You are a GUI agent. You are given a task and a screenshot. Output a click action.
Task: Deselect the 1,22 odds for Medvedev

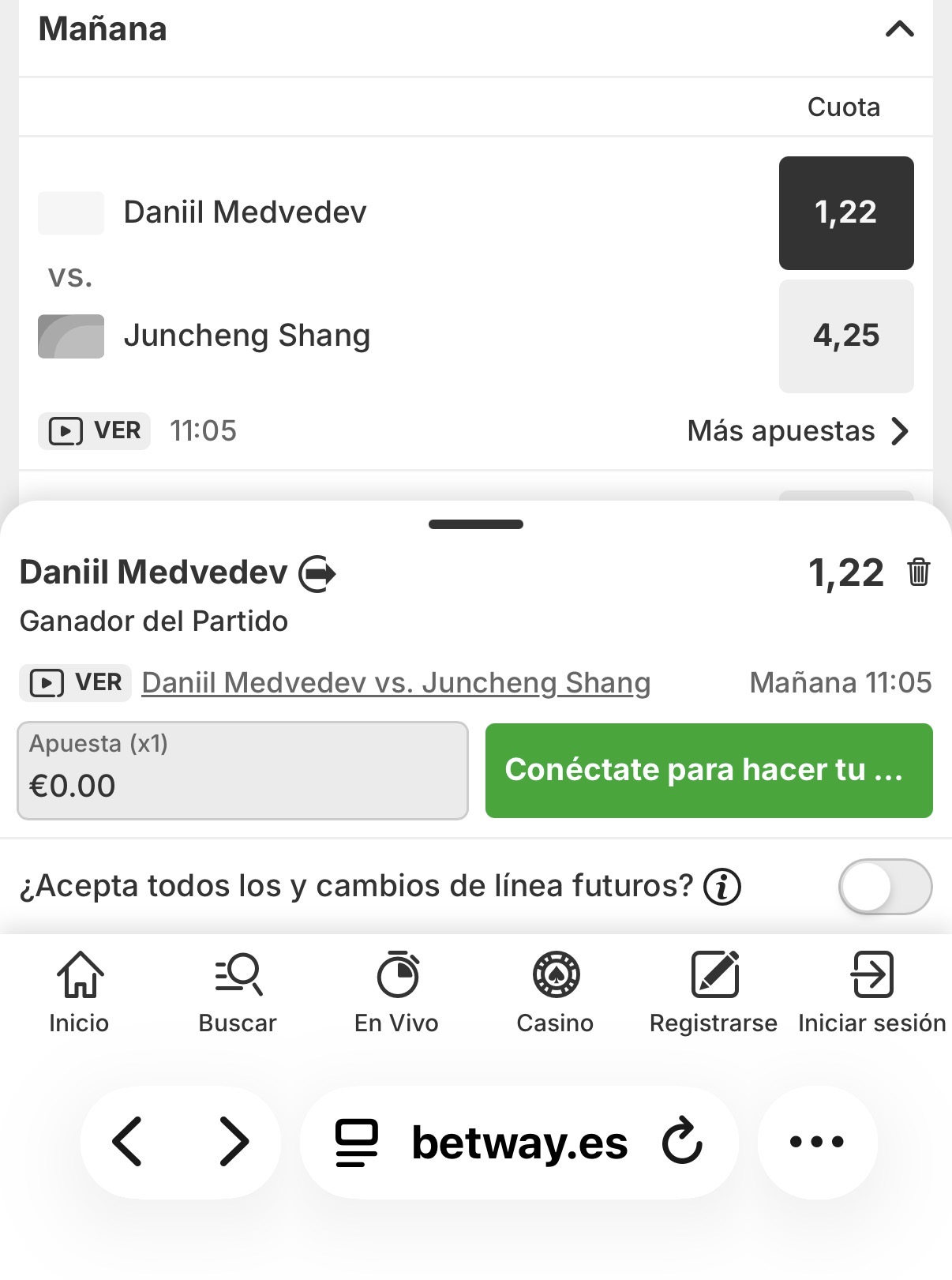(x=845, y=212)
